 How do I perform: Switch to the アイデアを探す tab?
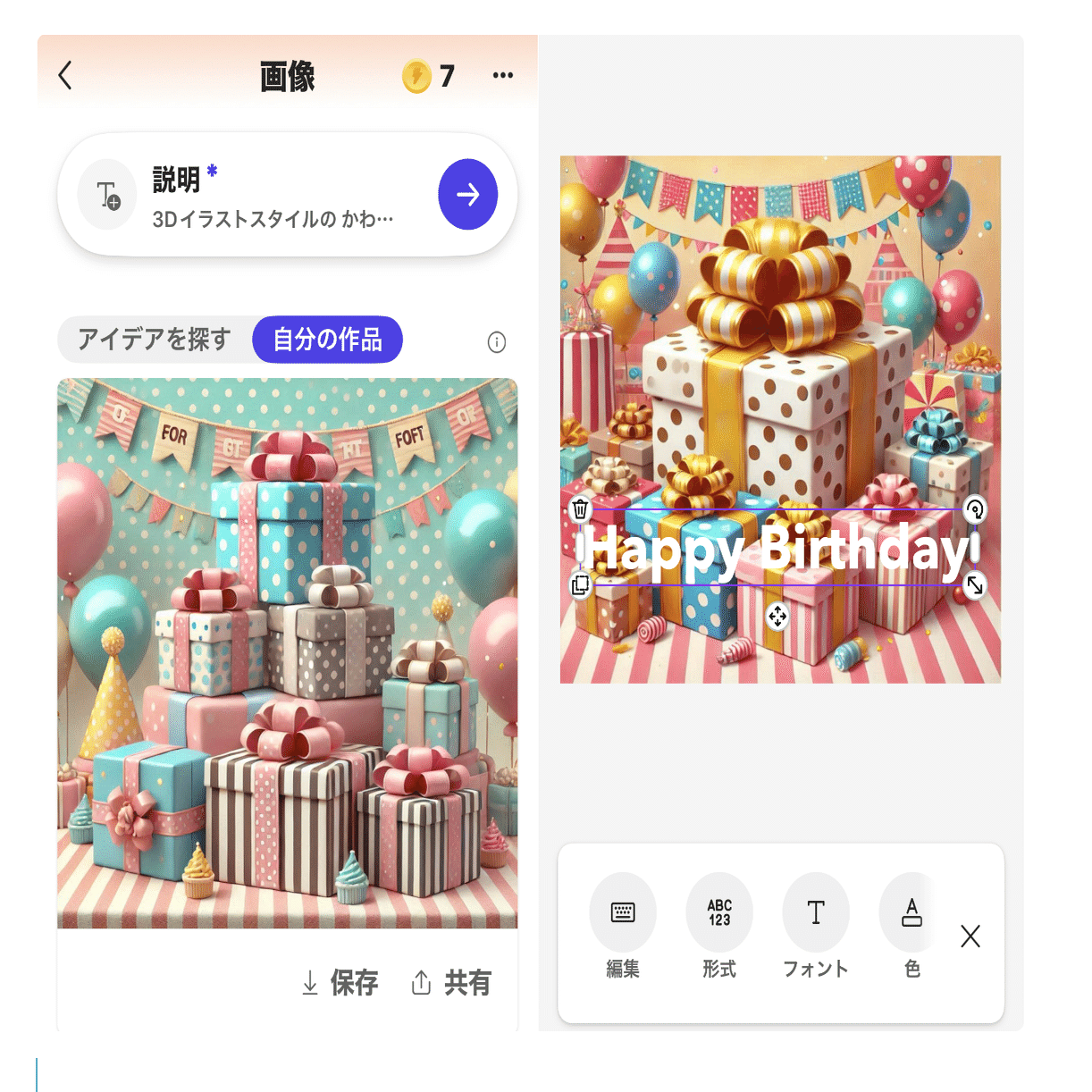tap(155, 340)
